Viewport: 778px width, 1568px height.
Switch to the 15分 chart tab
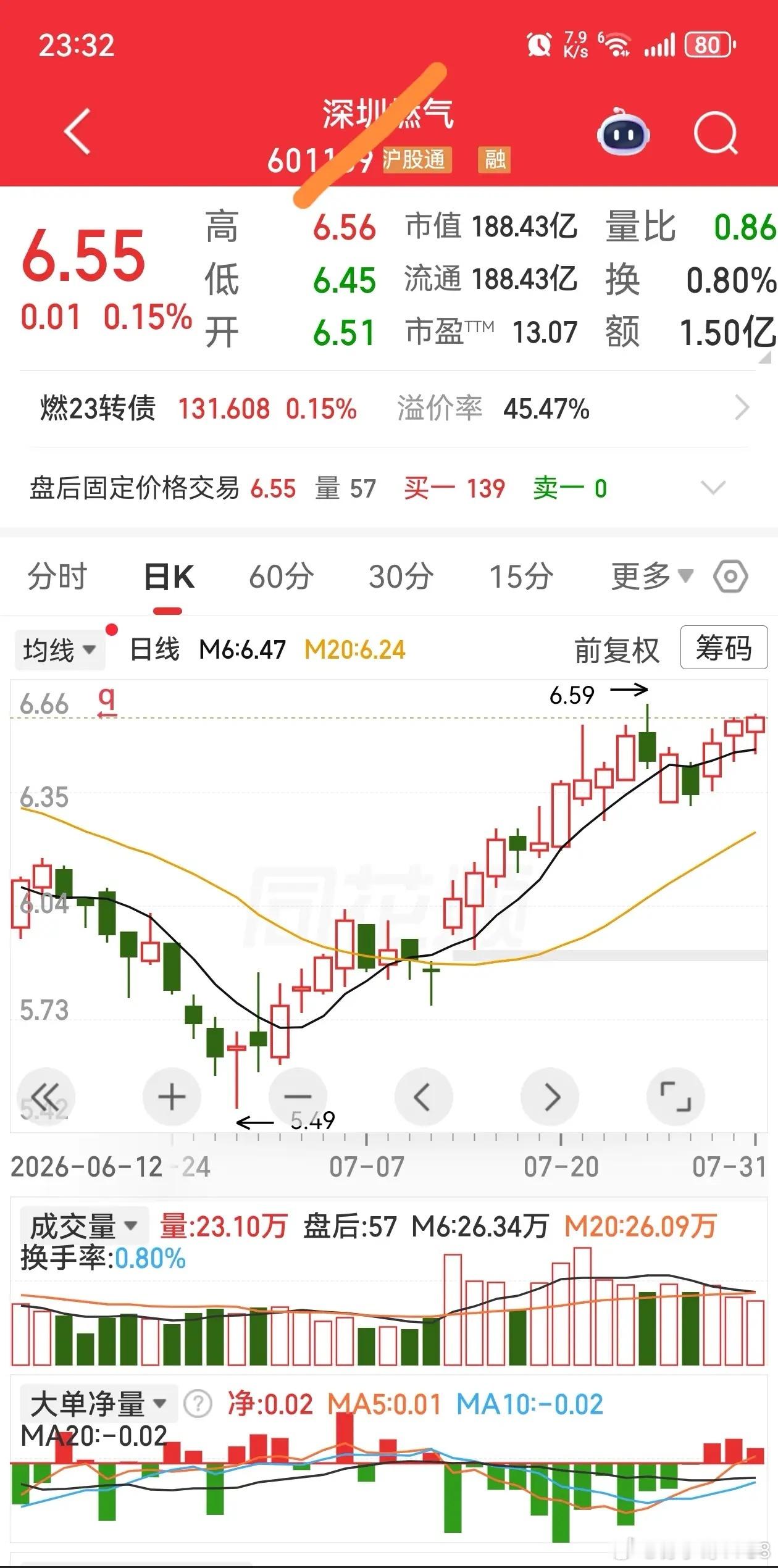(521, 577)
